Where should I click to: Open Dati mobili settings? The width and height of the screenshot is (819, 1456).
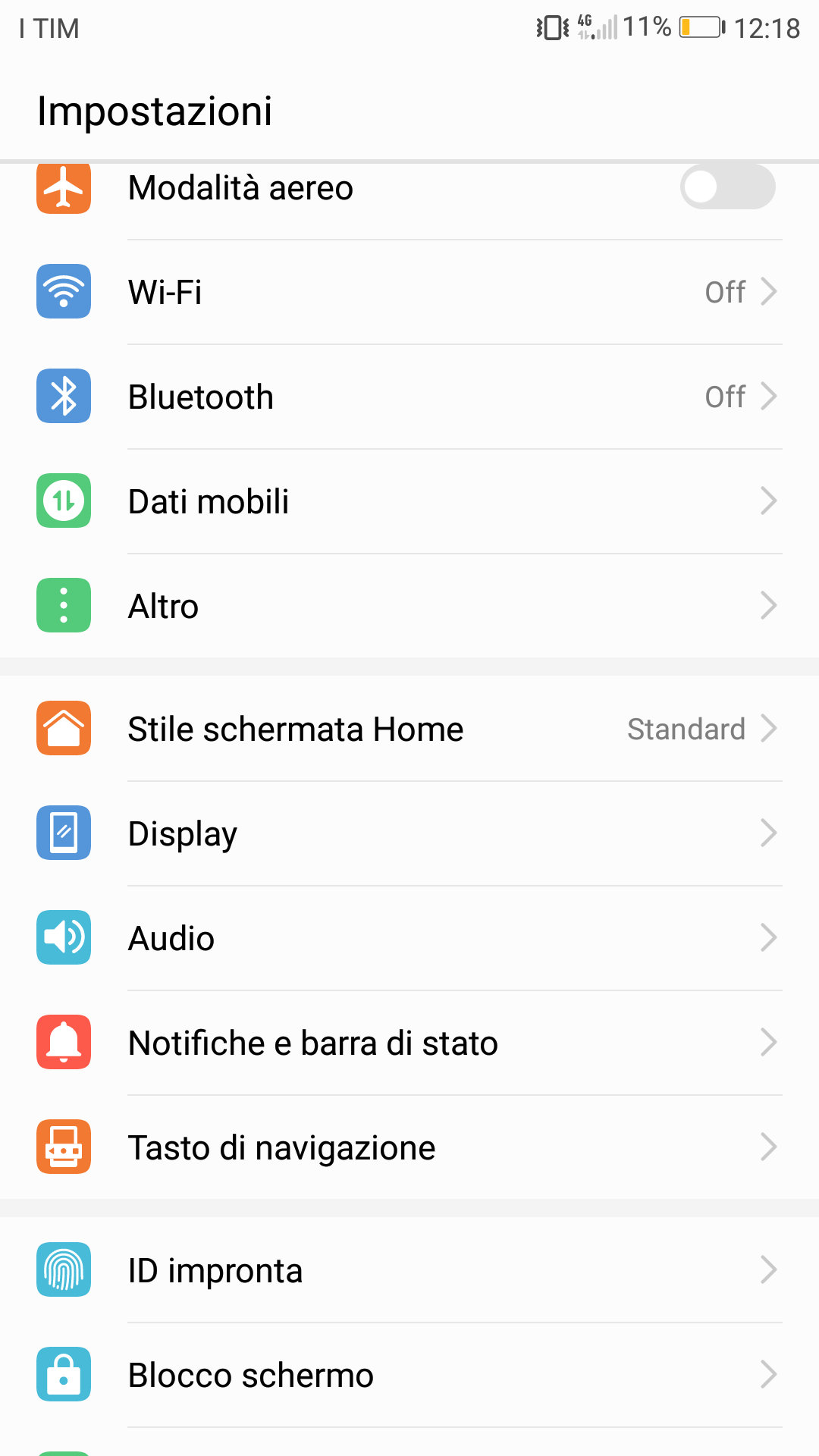pos(409,501)
